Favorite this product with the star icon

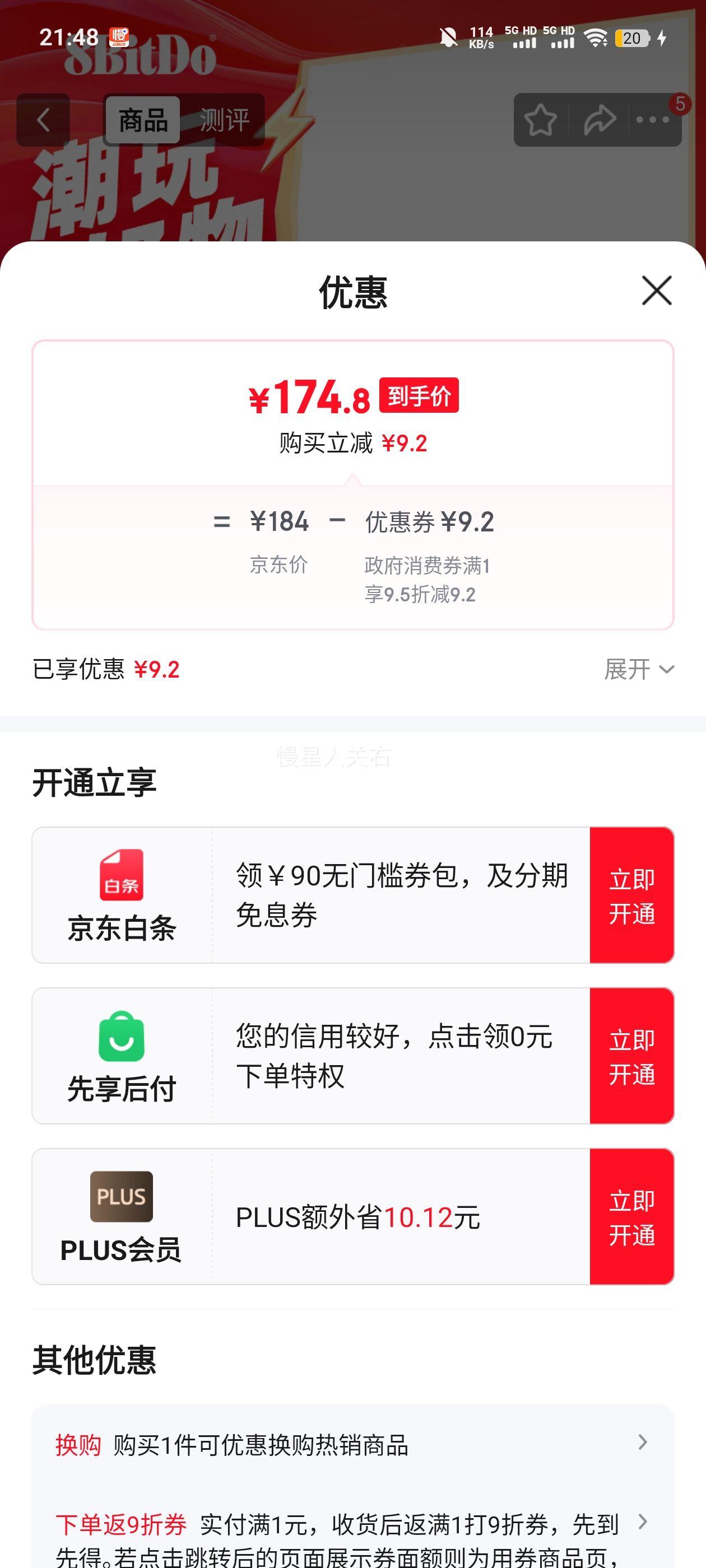541,119
